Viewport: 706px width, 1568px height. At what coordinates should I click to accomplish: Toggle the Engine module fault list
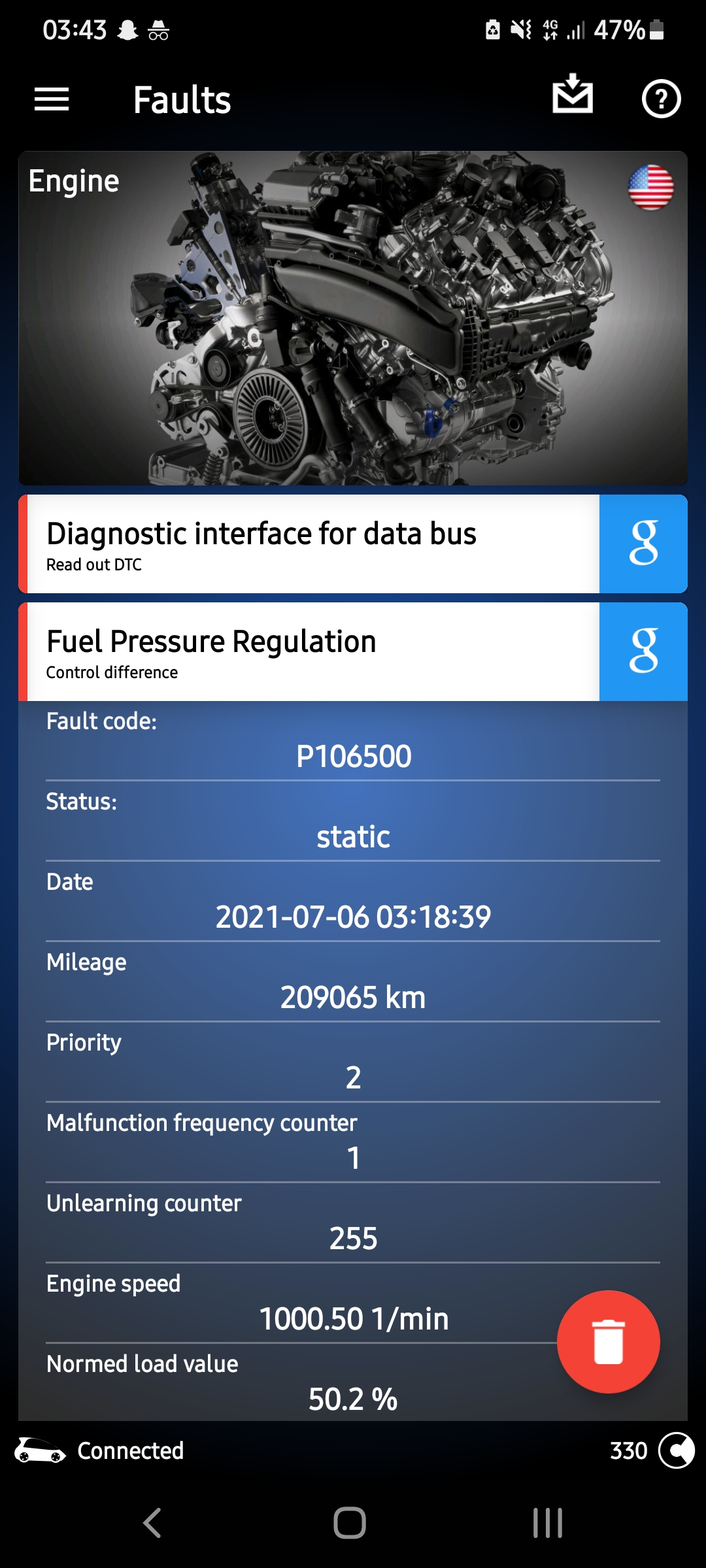[x=72, y=182]
